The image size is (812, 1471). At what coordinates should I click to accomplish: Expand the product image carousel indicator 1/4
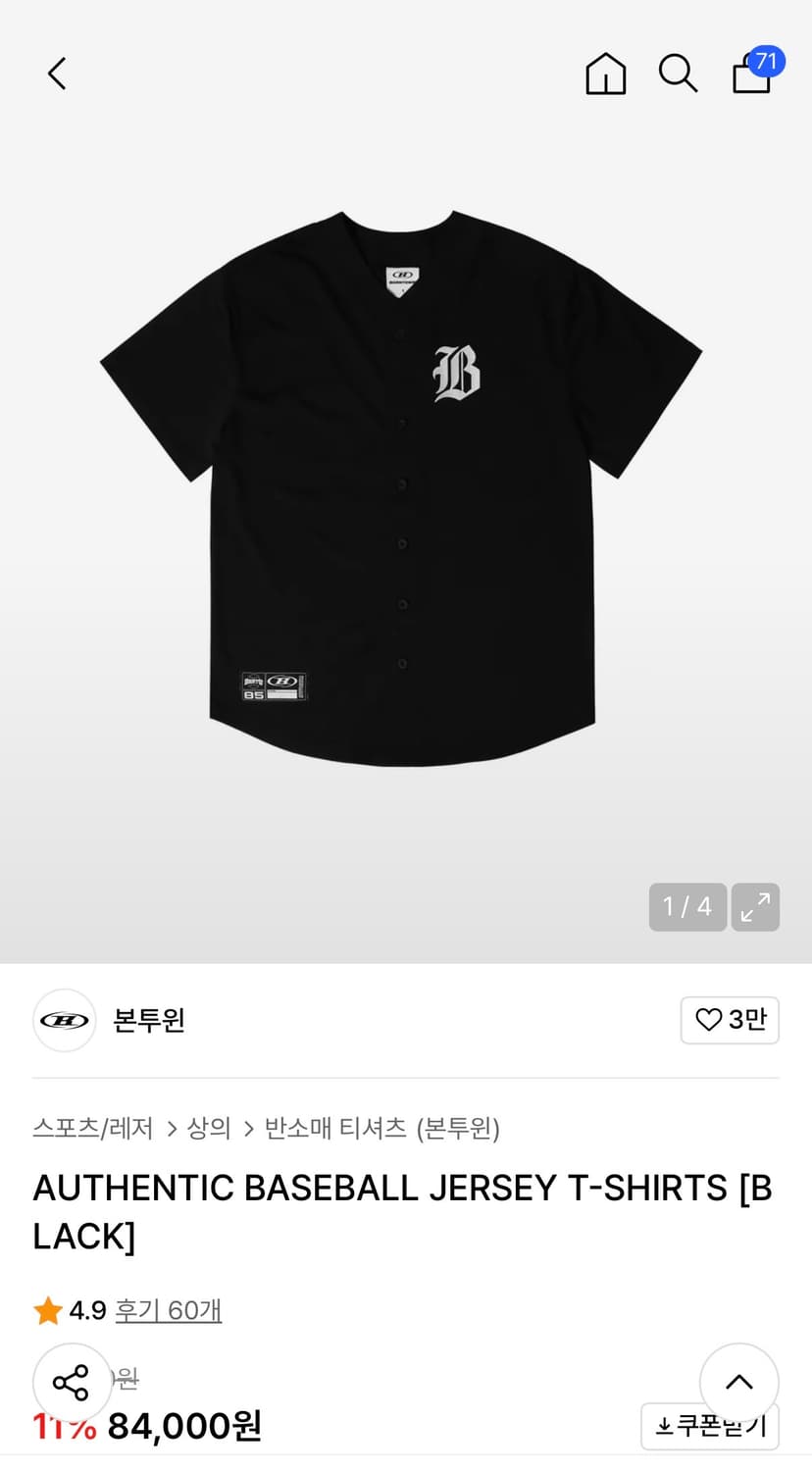[x=687, y=907]
